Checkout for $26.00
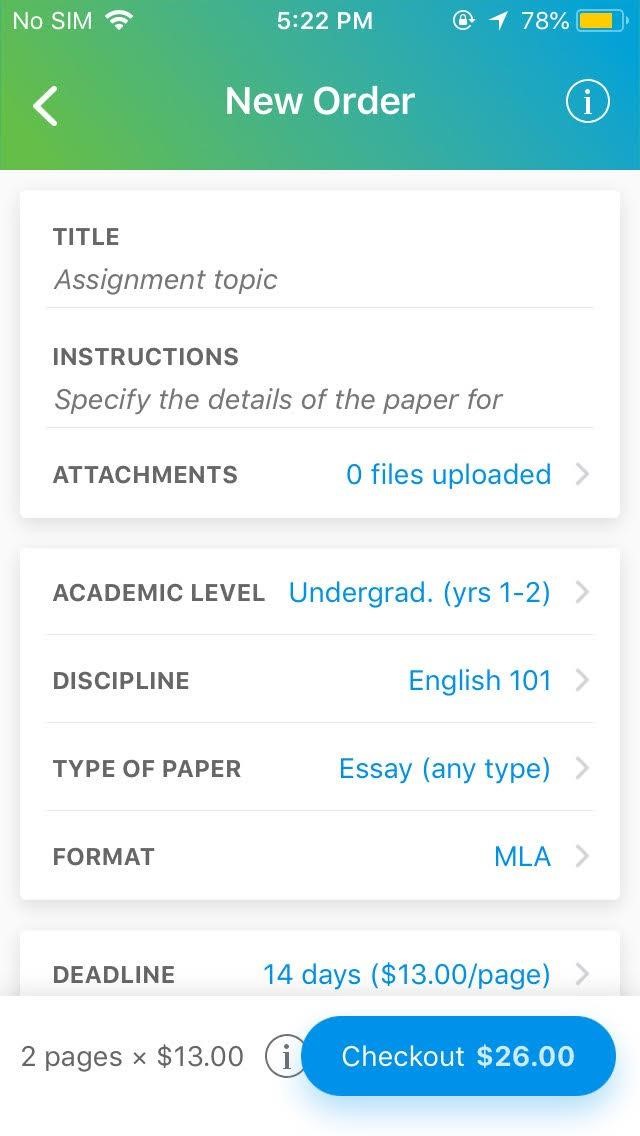640x1136 pixels. (x=458, y=1056)
